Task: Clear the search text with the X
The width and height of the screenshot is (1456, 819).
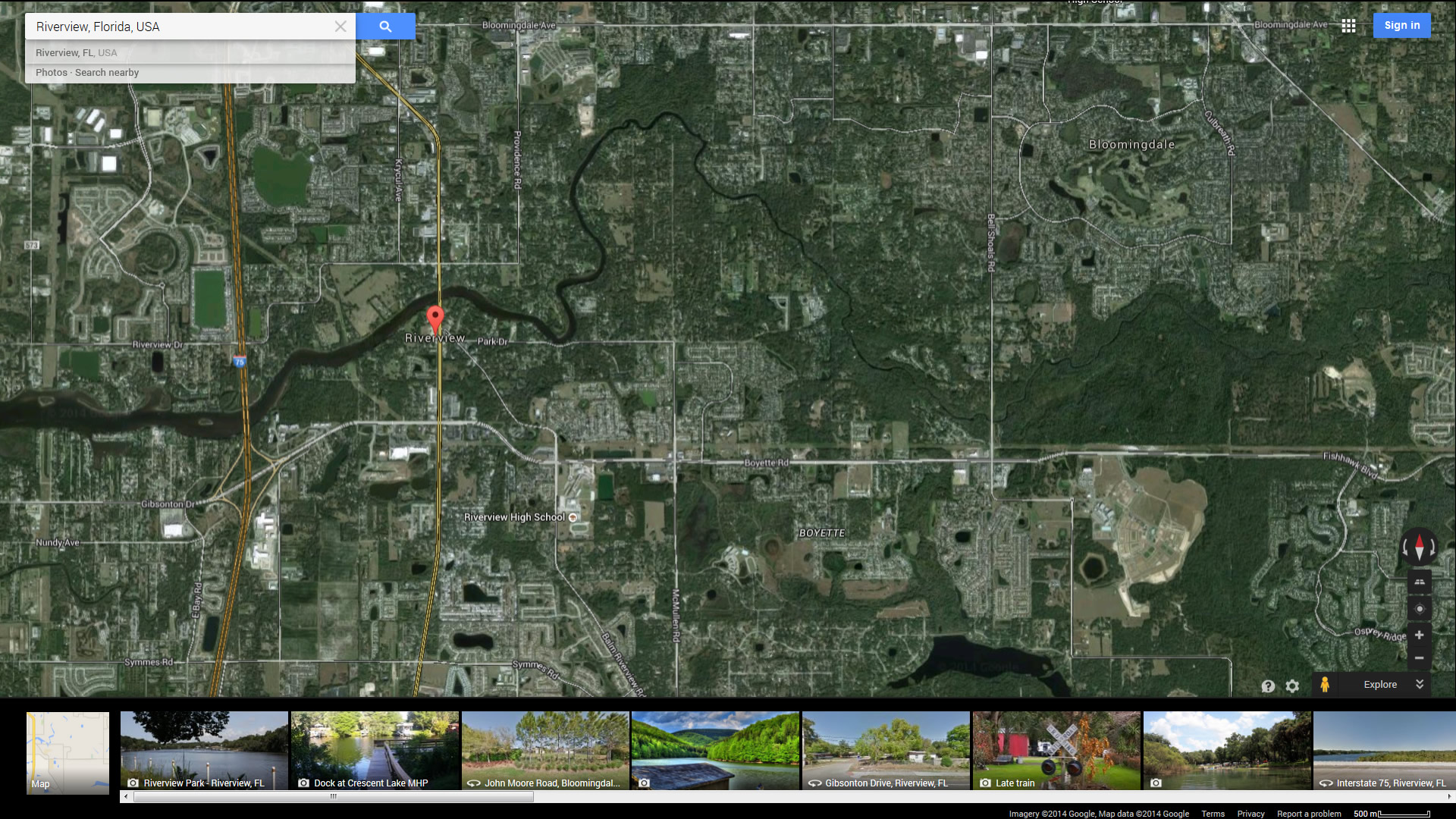Action: point(340,27)
